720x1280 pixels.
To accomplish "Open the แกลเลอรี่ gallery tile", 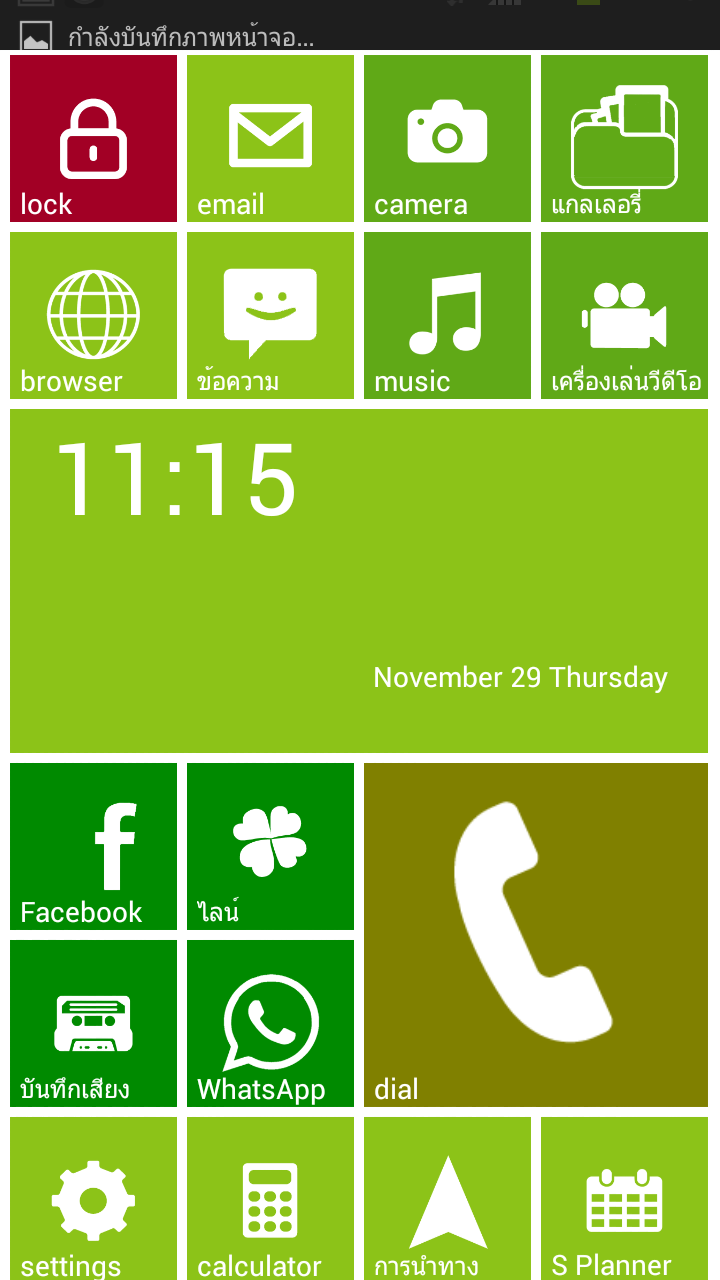I will (x=624, y=138).
